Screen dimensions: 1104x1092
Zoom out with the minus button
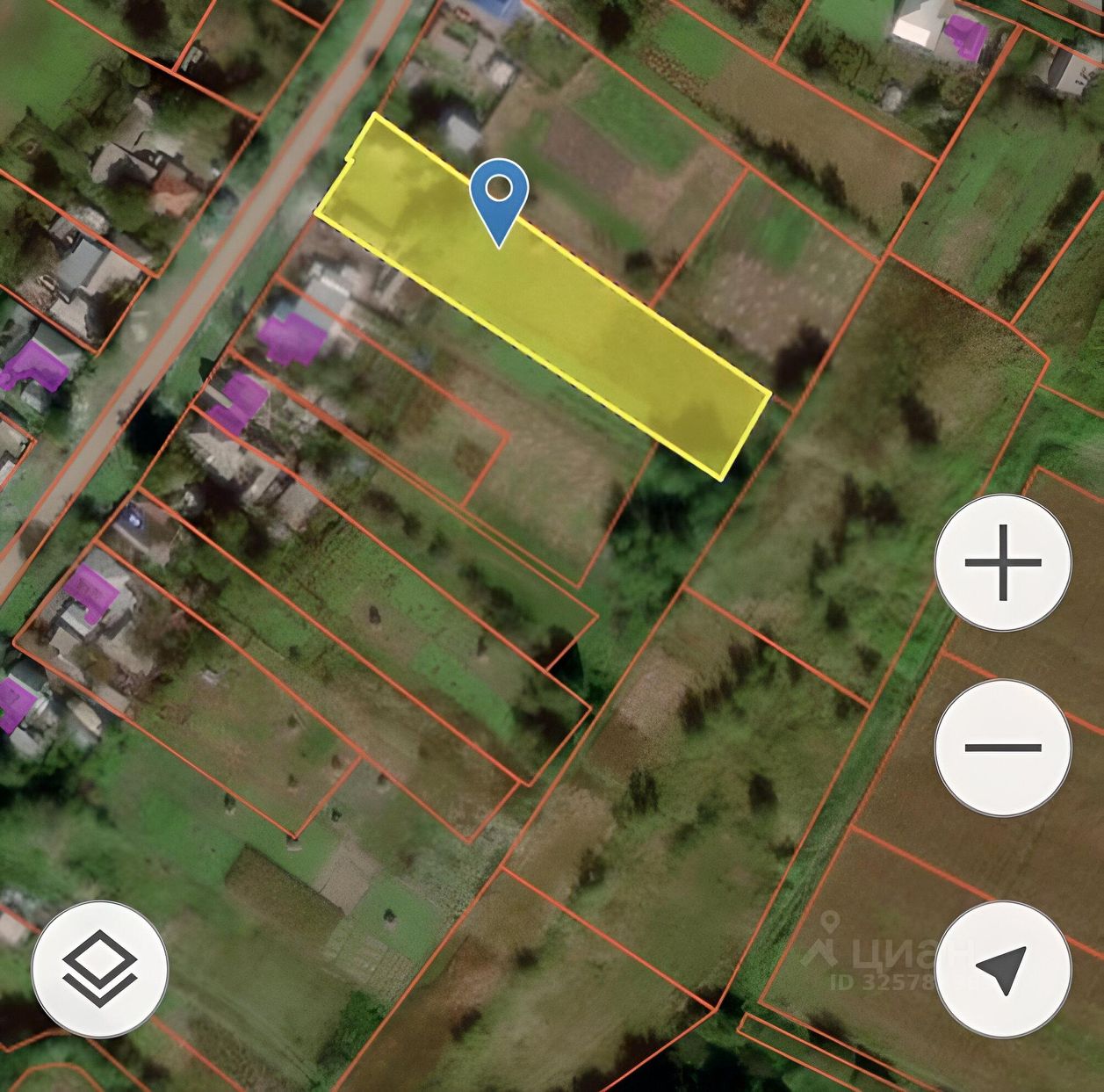click(x=1003, y=748)
